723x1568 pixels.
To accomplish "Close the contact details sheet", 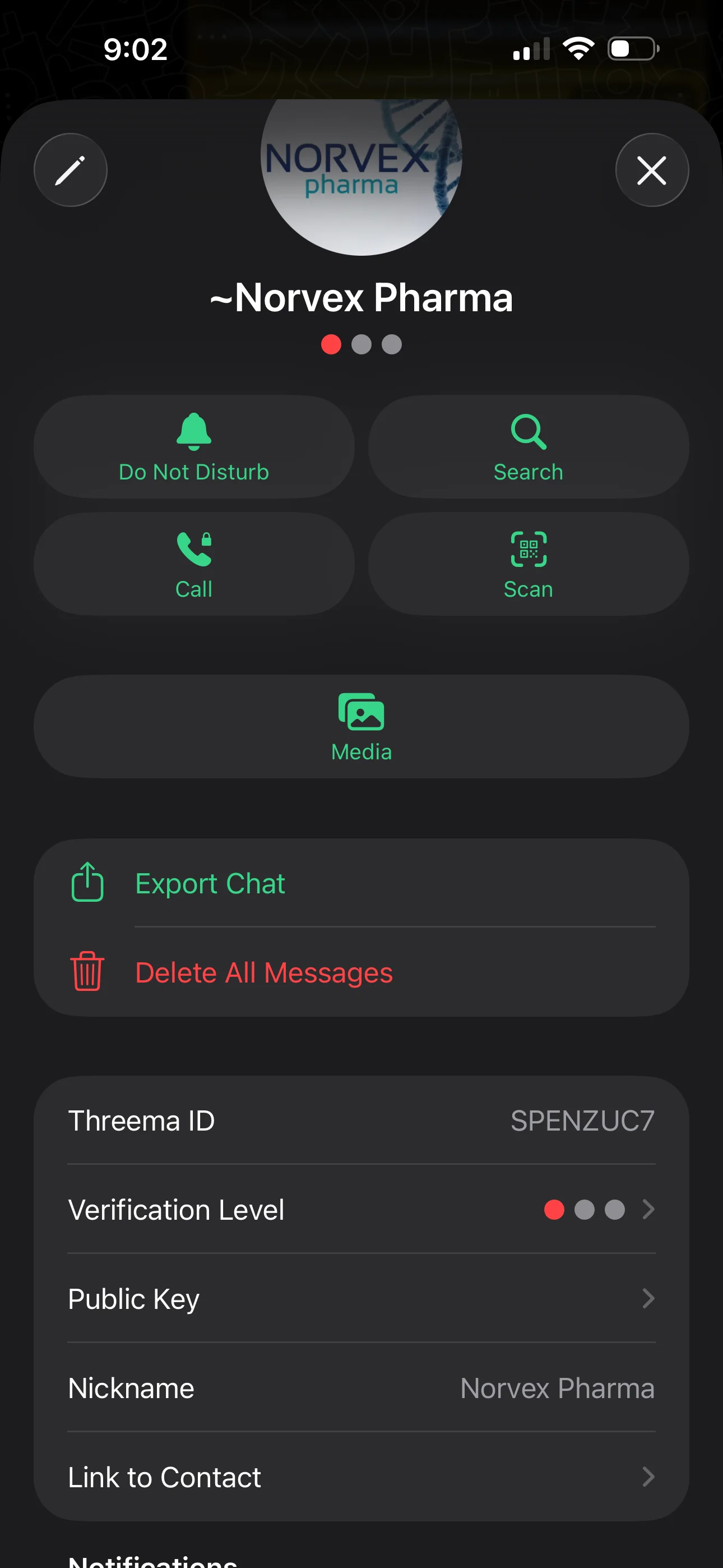I will tap(652, 170).
